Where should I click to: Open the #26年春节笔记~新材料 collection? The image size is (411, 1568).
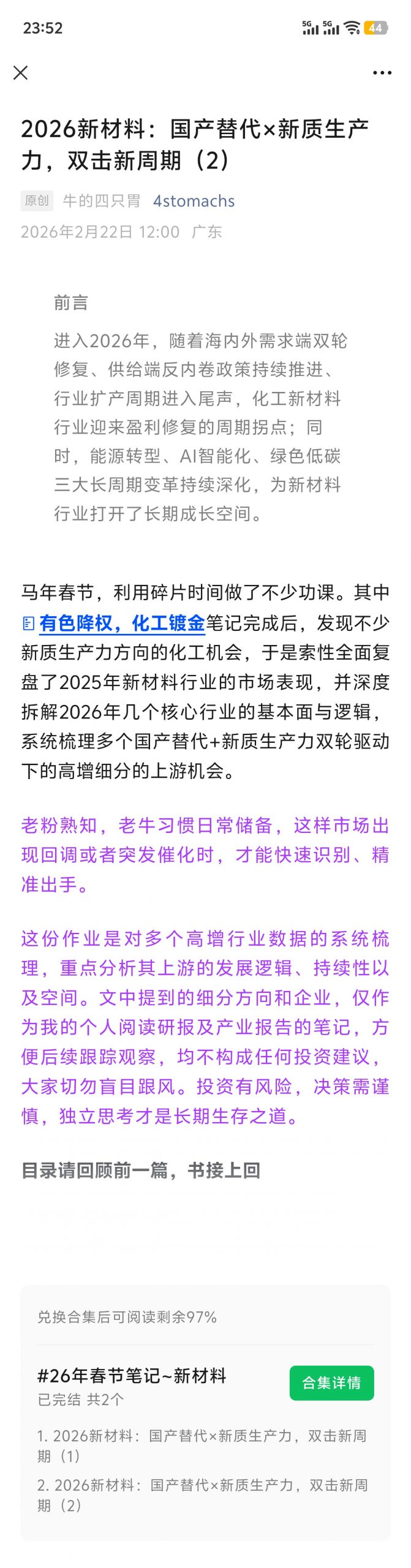coord(132,1376)
